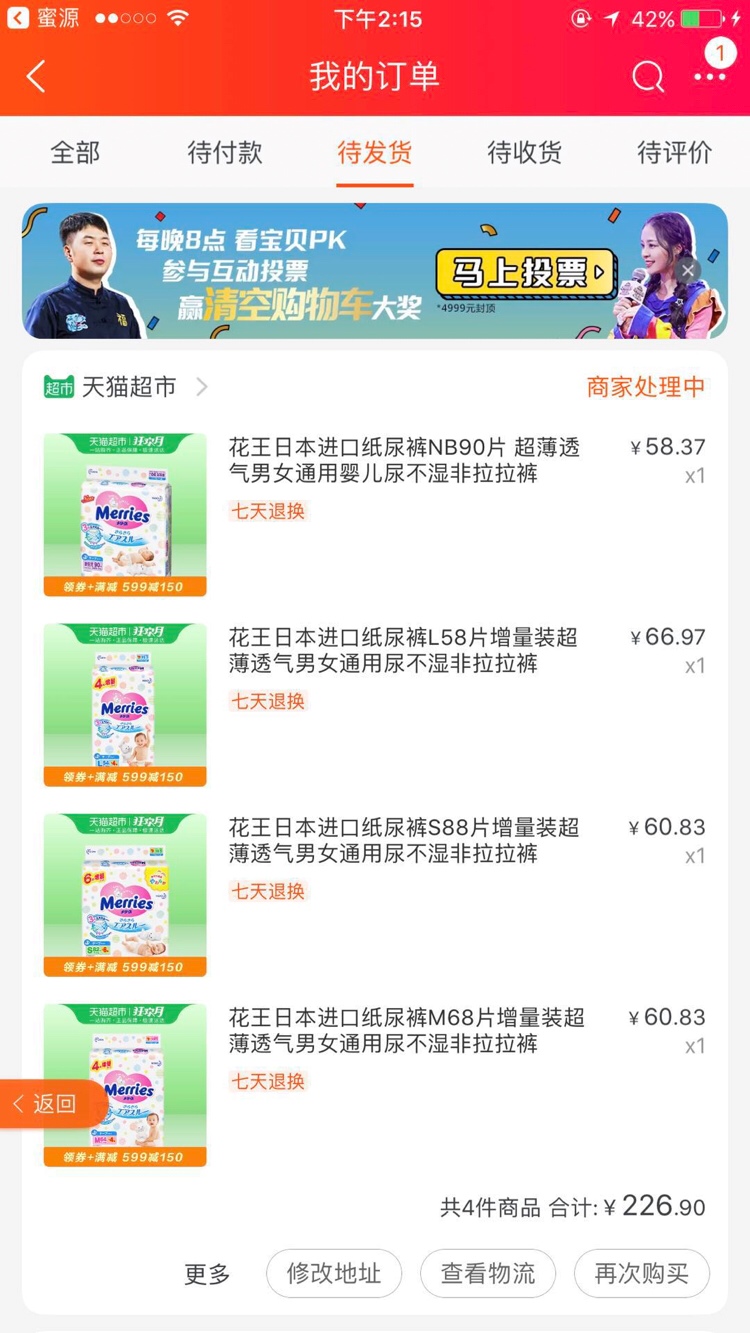Switch to the 待付款 tab
This screenshot has width=750, height=1333.
pos(225,152)
